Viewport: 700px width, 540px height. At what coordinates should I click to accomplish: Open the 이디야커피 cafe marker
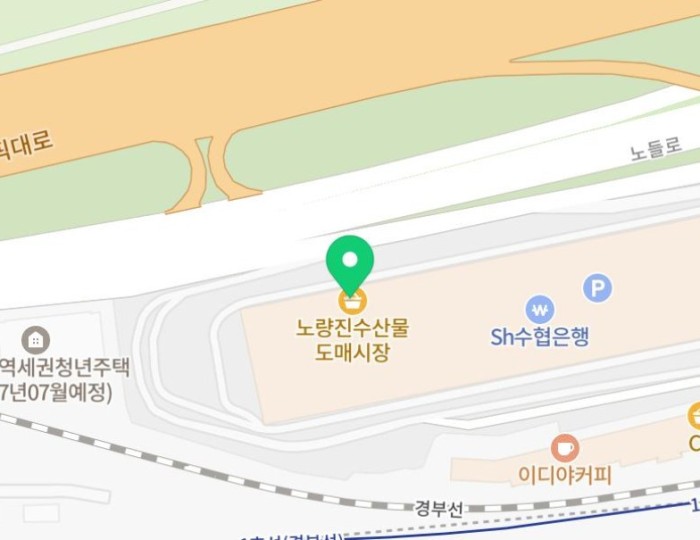(x=565, y=447)
